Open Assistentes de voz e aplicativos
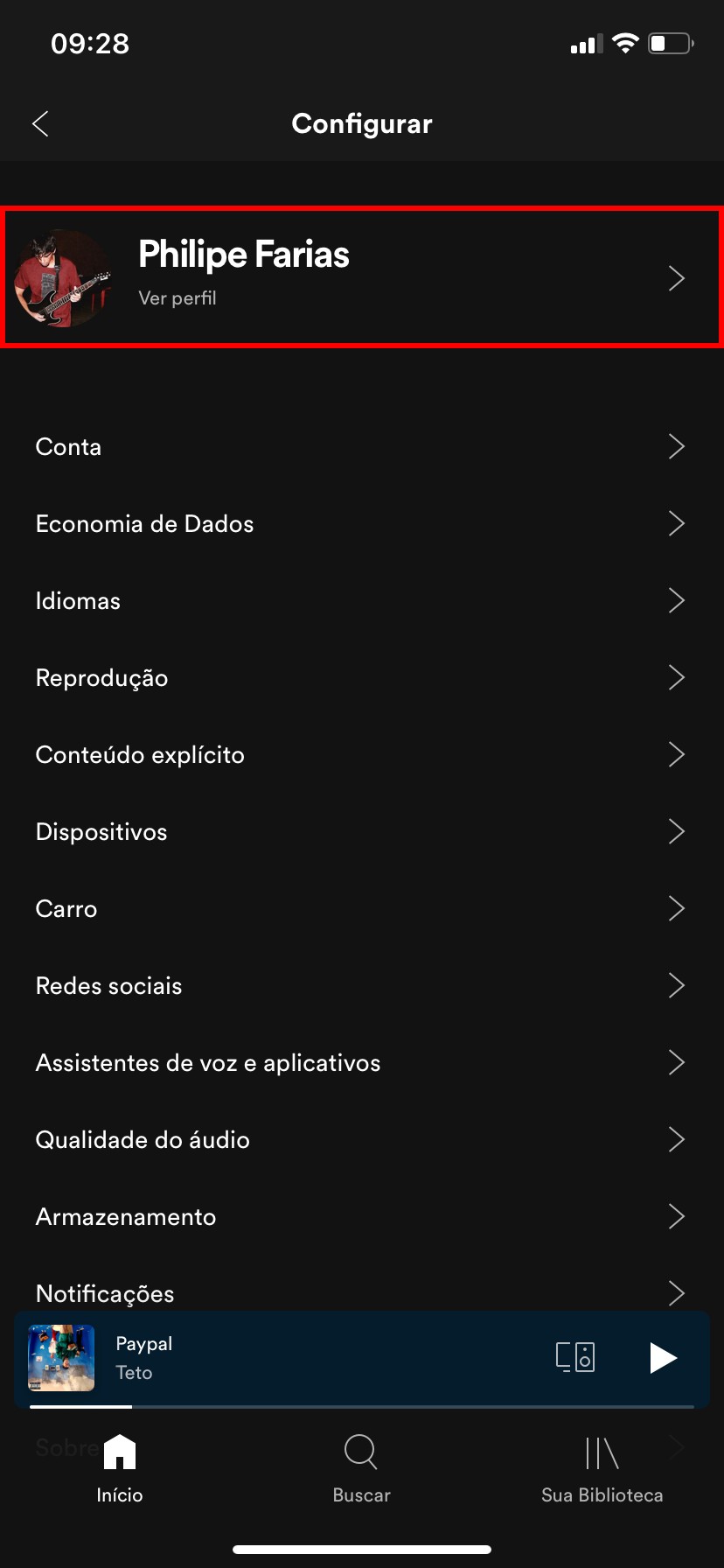Viewport: 724px width, 1568px height. (x=361, y=1063)
